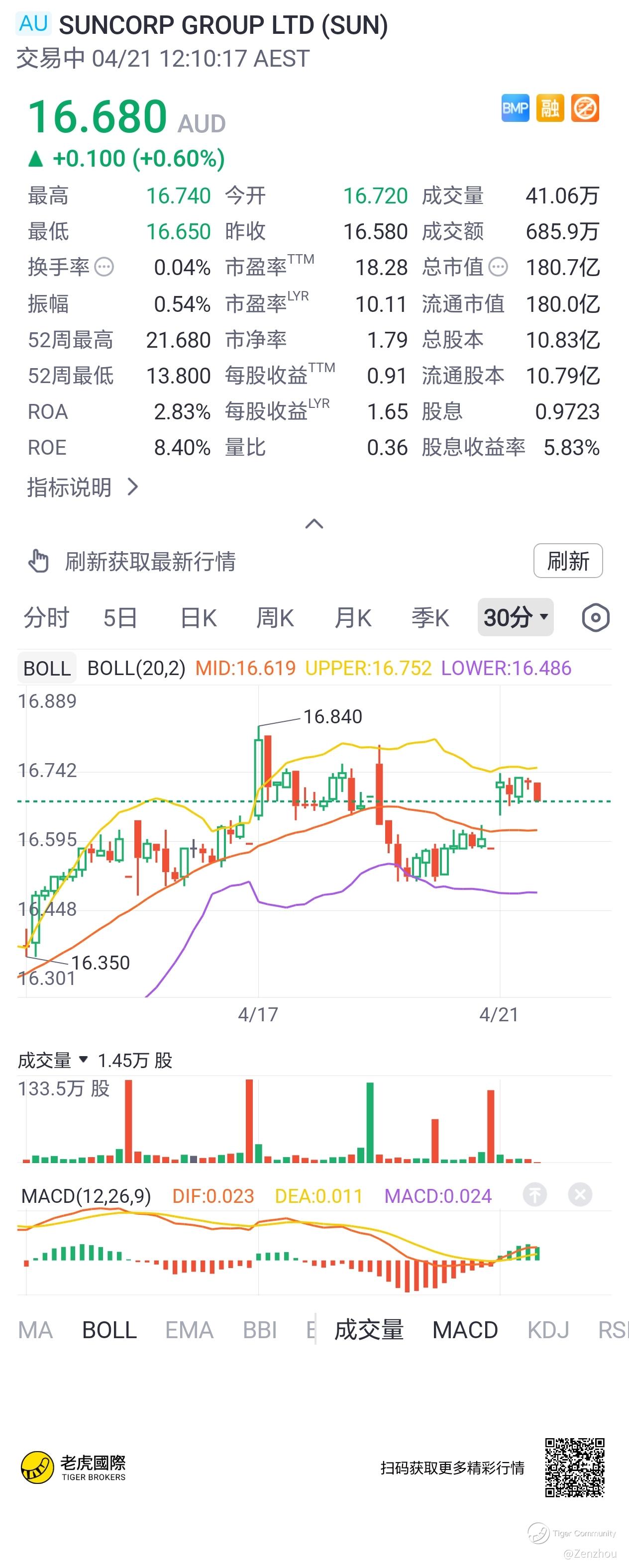The width and height of the screenshot is (629, 1568).
Task: Switch to the BBI indicator
Action: coord(259,1330)
